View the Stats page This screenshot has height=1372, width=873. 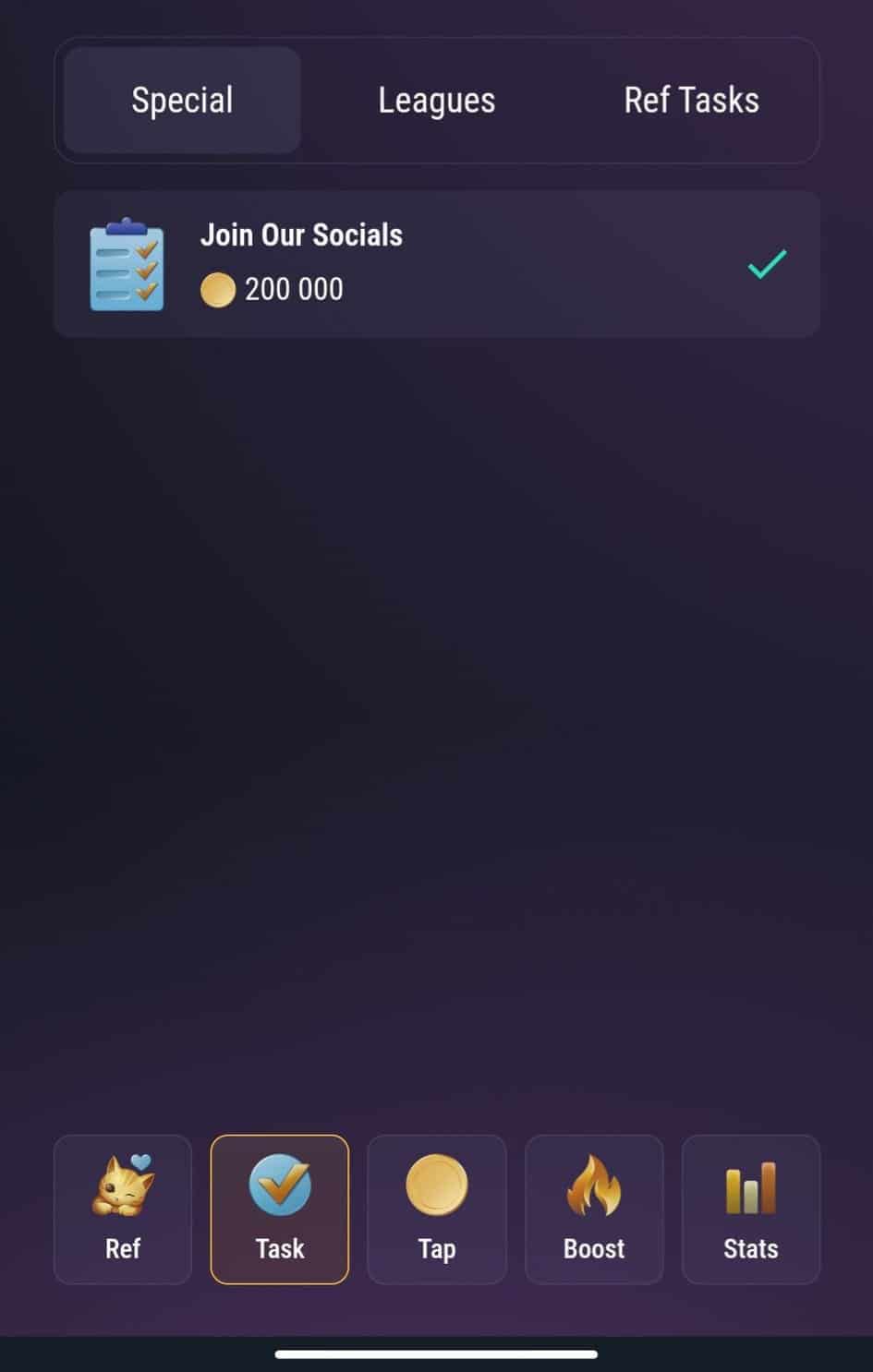click(750, 1209)
